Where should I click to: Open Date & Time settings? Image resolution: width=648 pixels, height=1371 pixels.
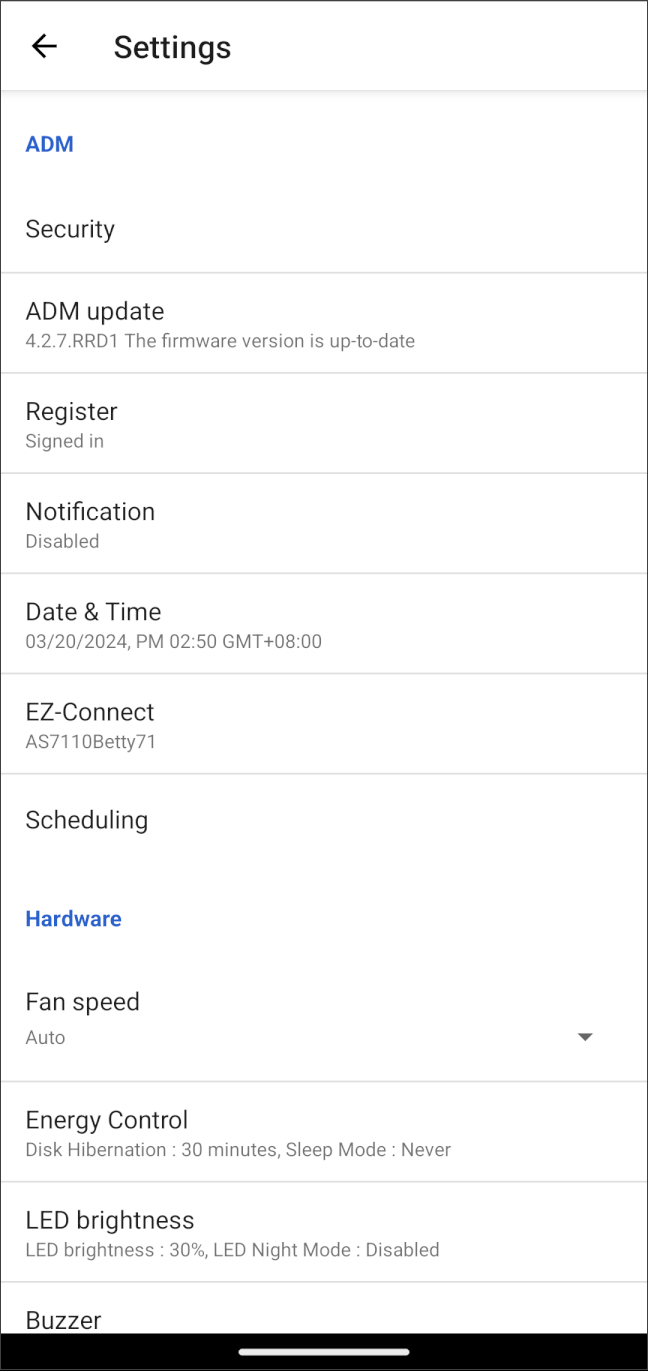pyautogui.click(x=324, y=623)
